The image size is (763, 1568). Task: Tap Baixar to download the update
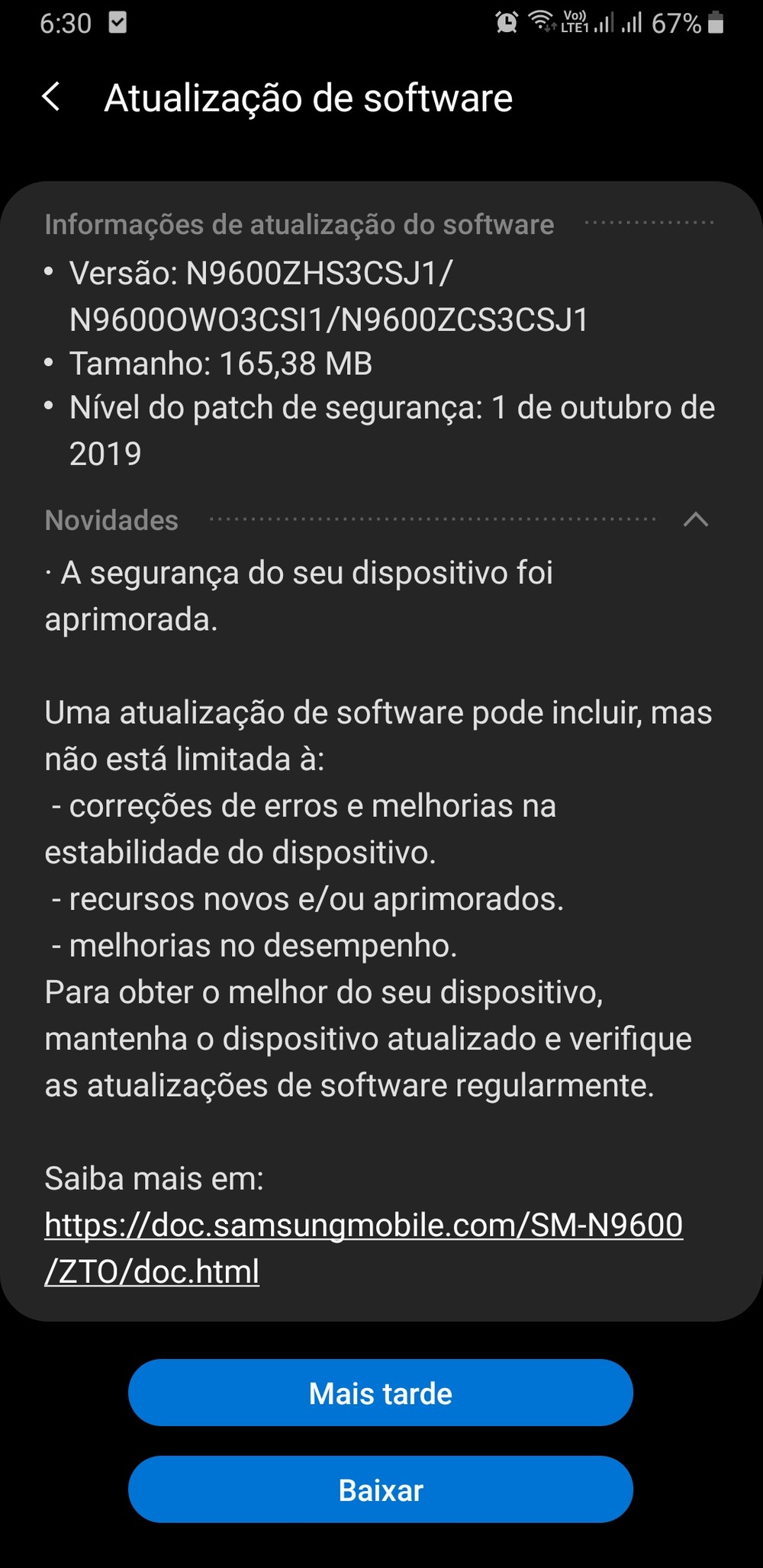[x=380, y=1490]
